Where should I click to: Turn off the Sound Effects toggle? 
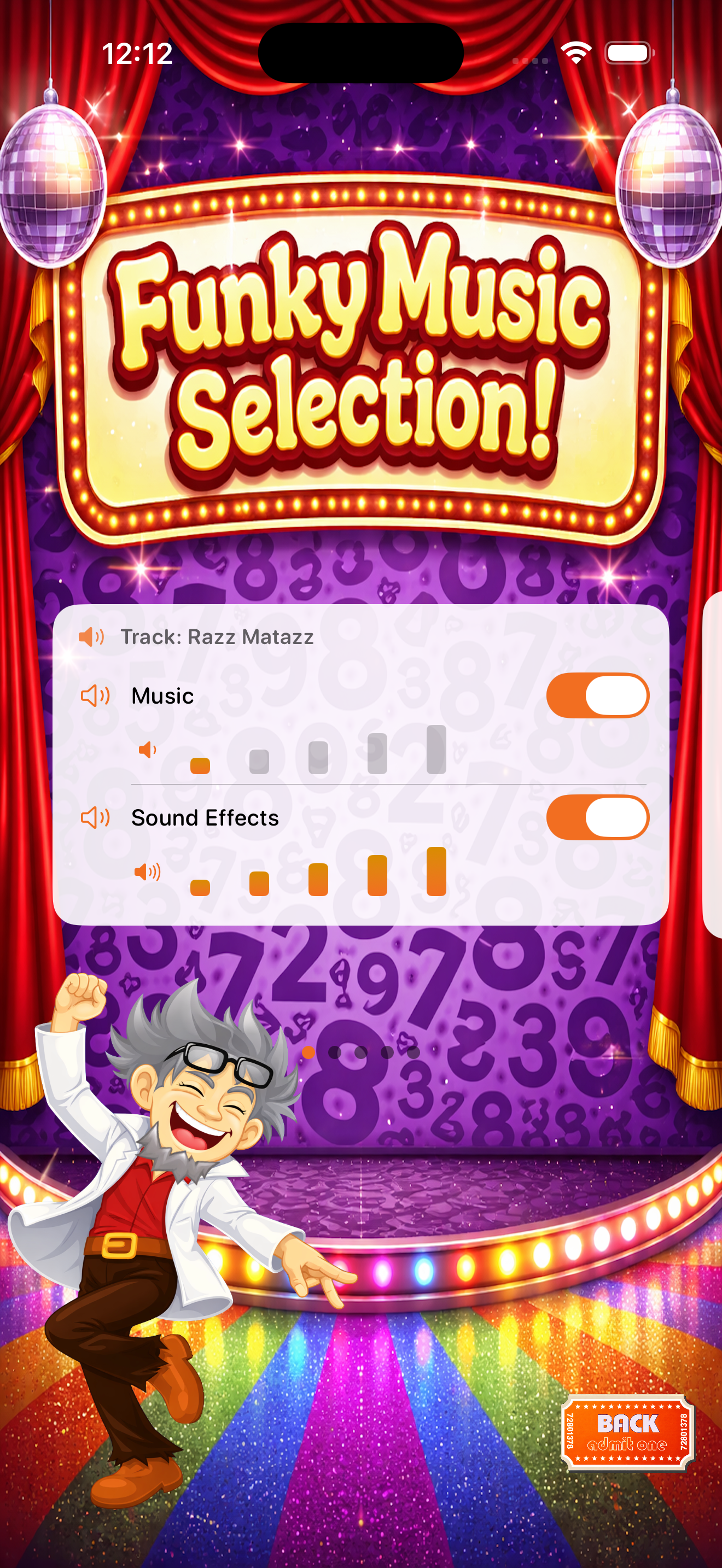(599, 818)
